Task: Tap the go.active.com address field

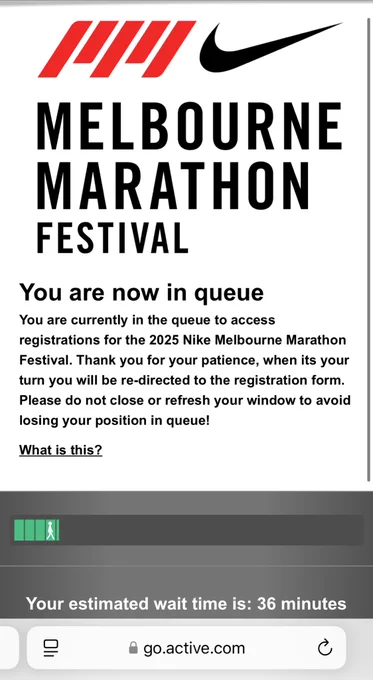Action: coord(186,648)
